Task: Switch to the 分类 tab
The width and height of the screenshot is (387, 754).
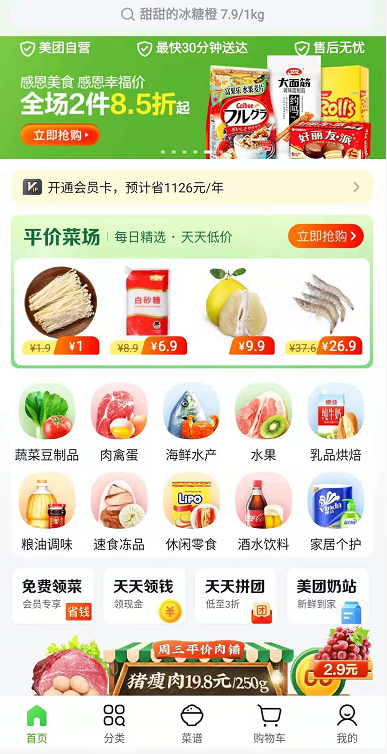Action: pos(114,724)
